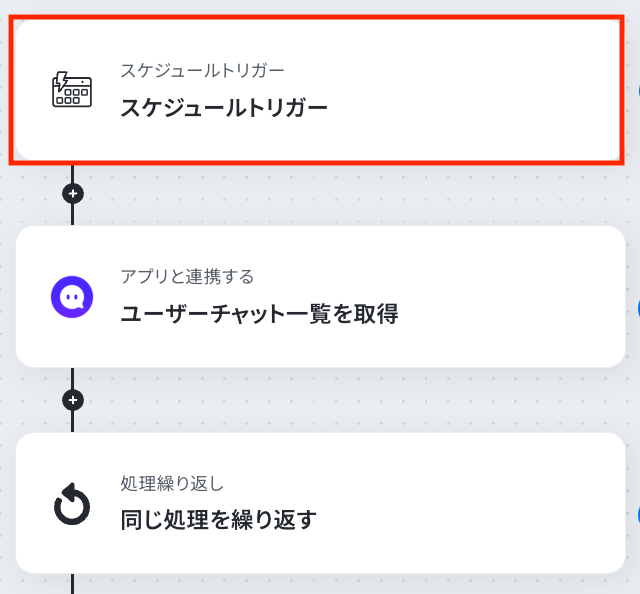Open the スケジュールトリガー card

coord(318,90)
